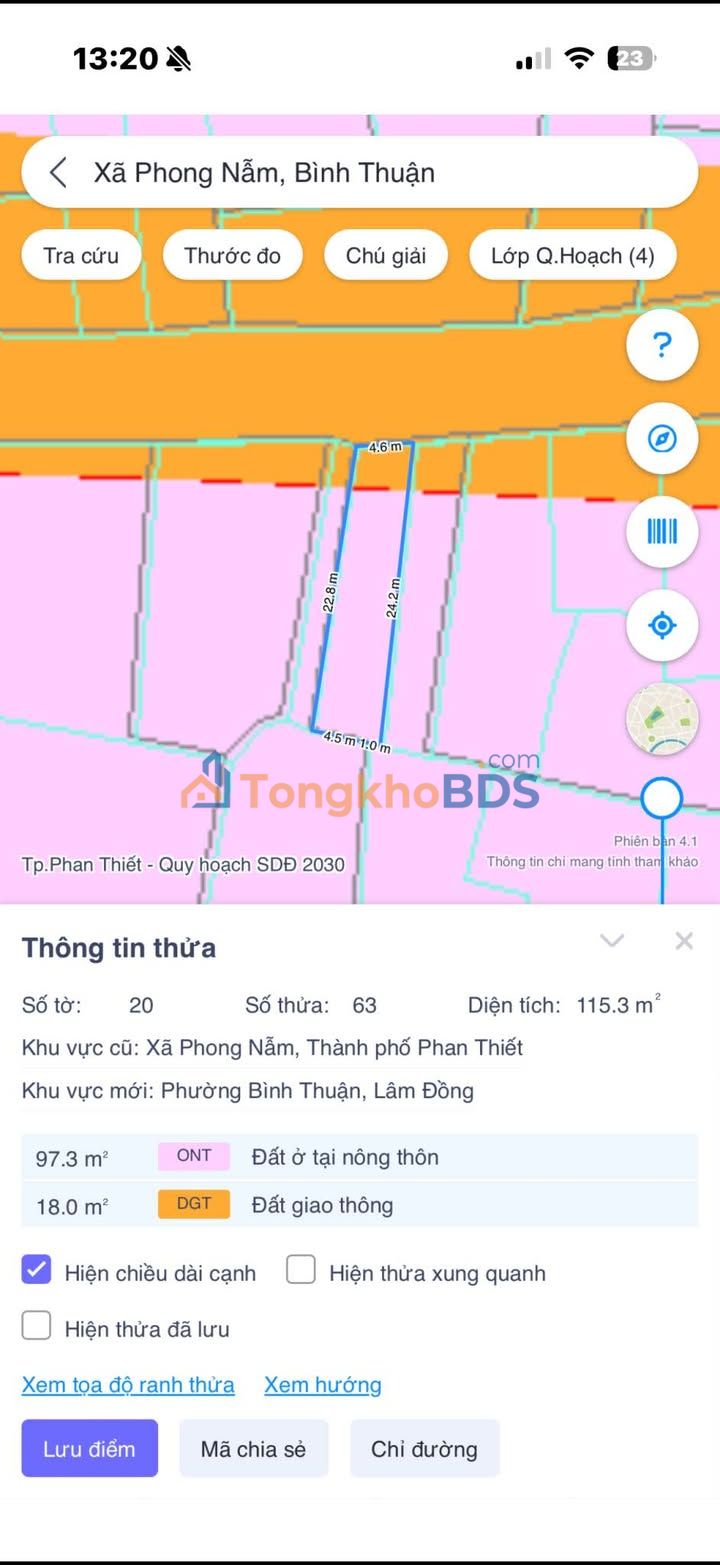Select the Tra cứu chip
The height and width of the screenshot is (1565, 720).
pyautogui.click(x=81, y=256)
